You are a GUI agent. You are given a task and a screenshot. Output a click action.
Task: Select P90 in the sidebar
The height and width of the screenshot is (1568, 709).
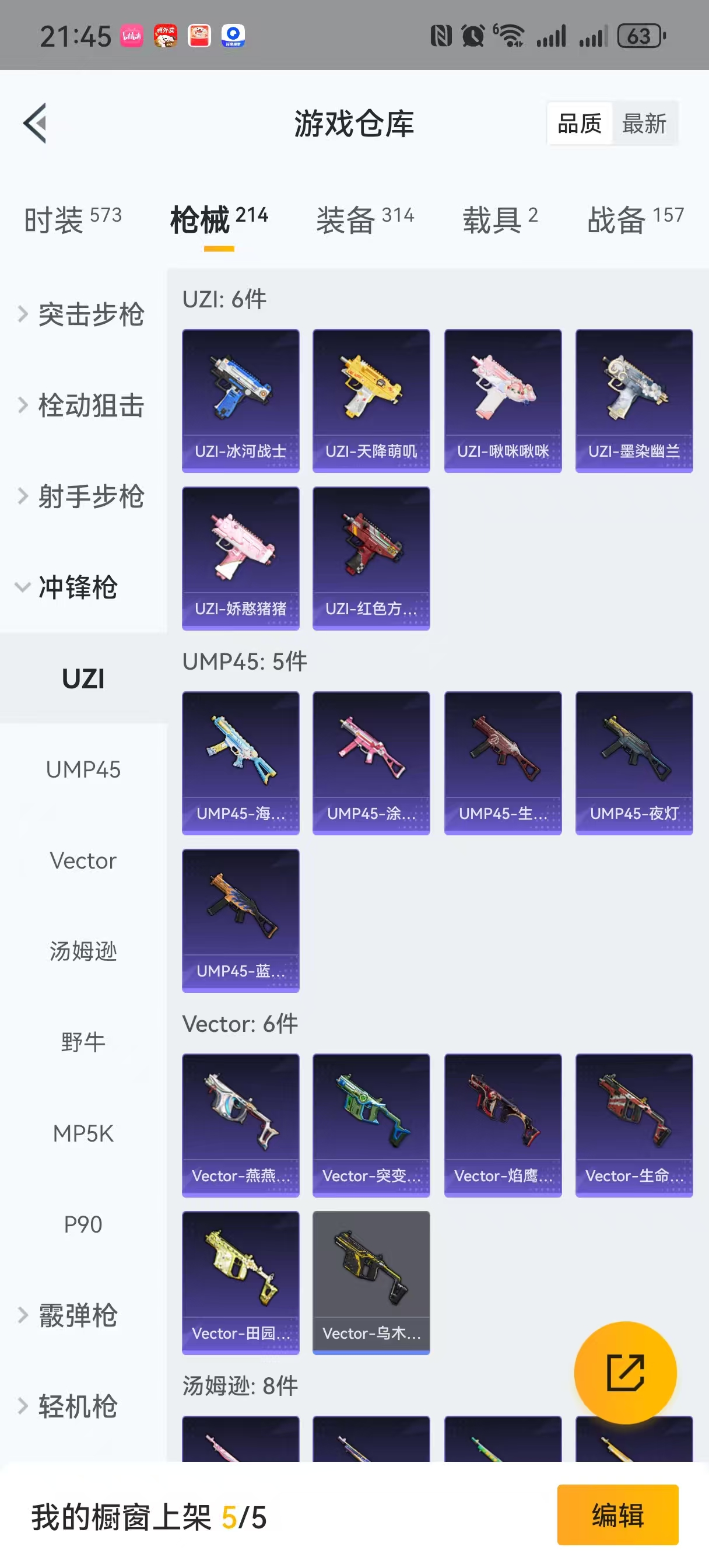pyautogui.click(x=83, y=1224)
